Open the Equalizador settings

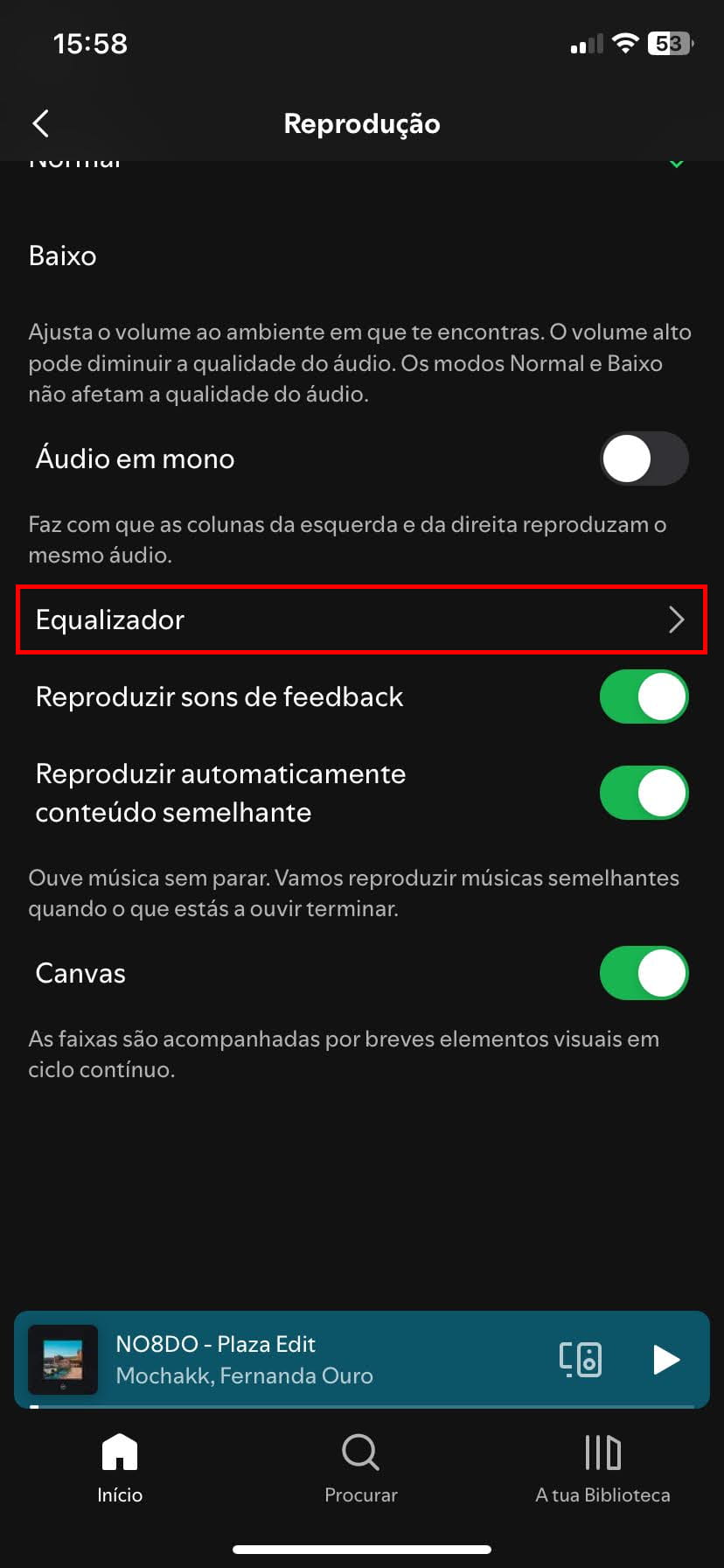(361, 619)
